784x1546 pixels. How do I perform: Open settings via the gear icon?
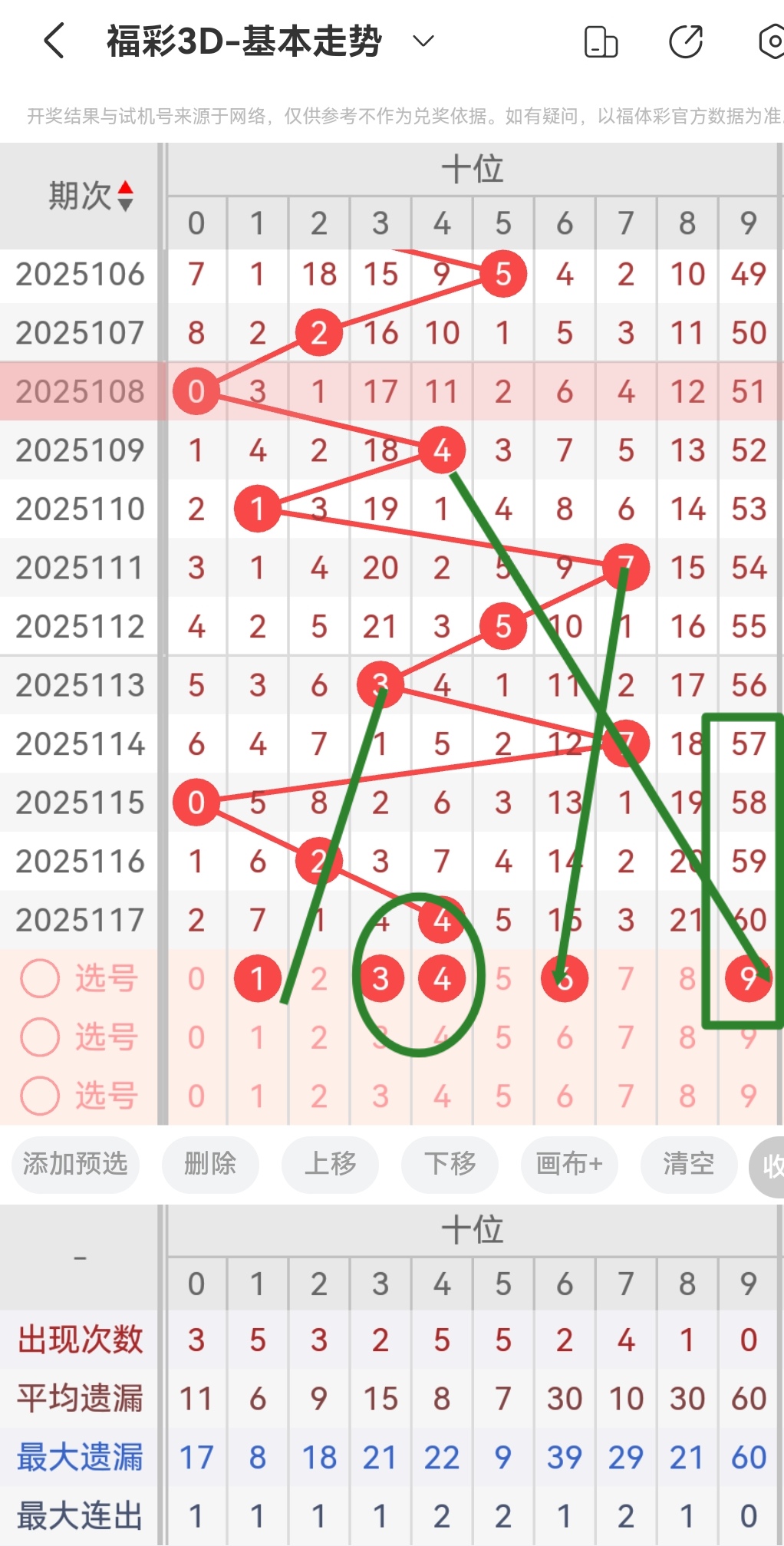click(x=771, y=42)
